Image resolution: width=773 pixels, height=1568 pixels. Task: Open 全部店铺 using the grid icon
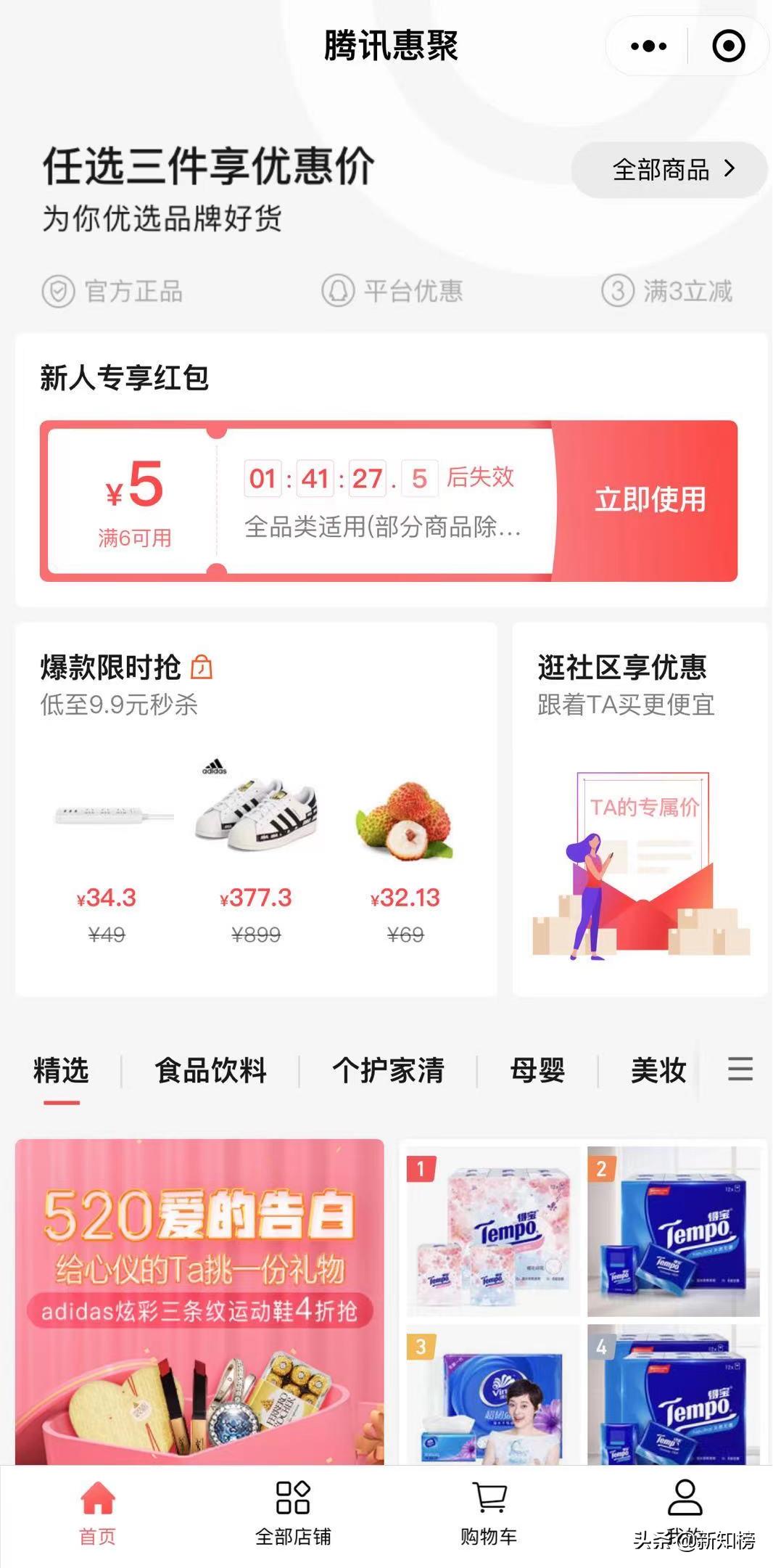[293, 1497]
